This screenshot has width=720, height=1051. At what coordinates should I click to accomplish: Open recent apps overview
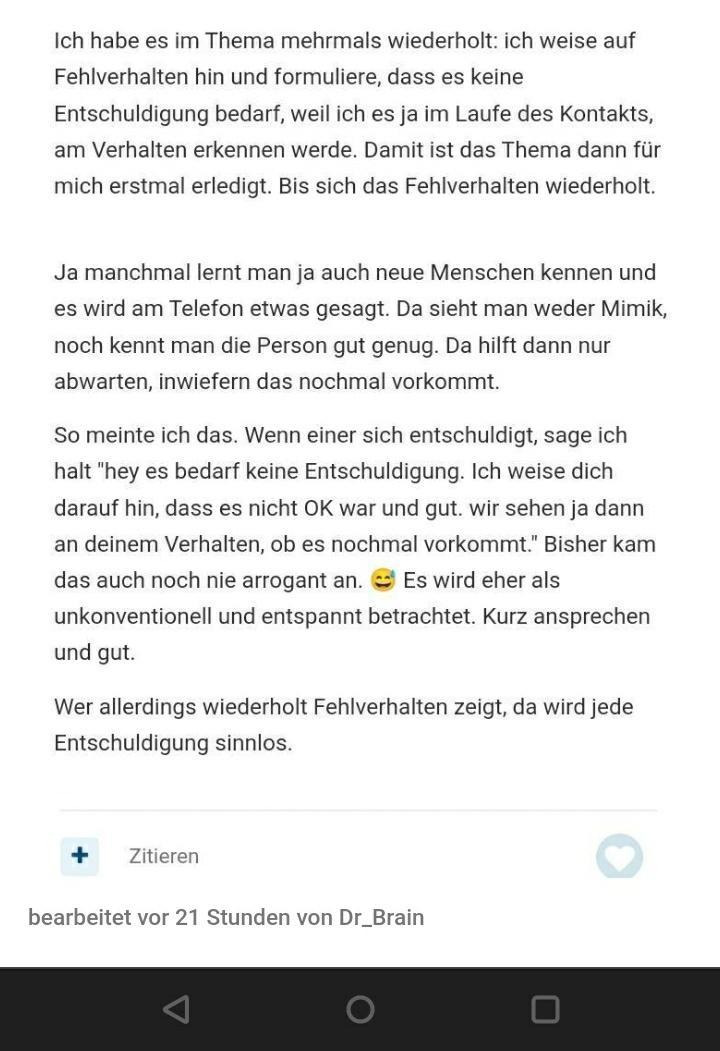point(544,1009)
